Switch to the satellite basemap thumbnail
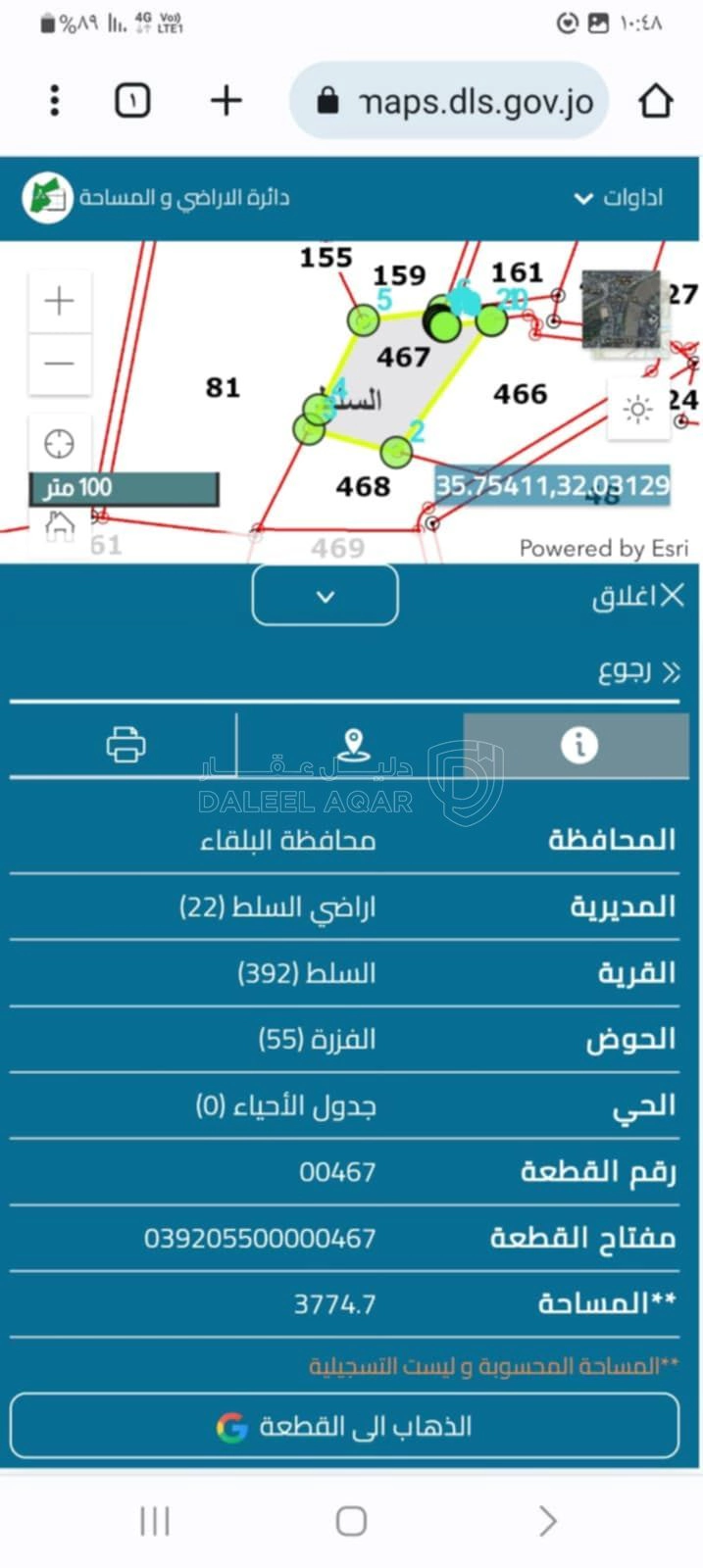This screenshot has width=703, height=1568. coord(621,311)
